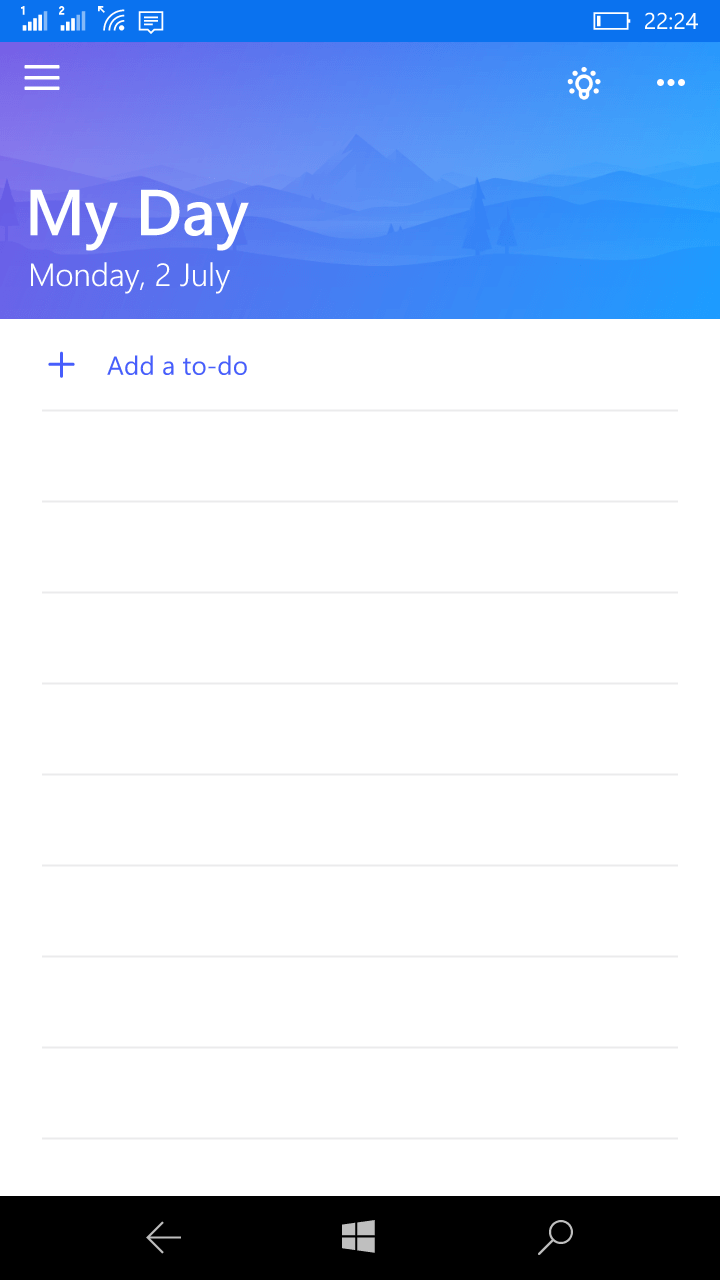Tap the SIM 1 signal strength icon
The height and width of the screenshot is (1280, 720).
click(33, 20)
